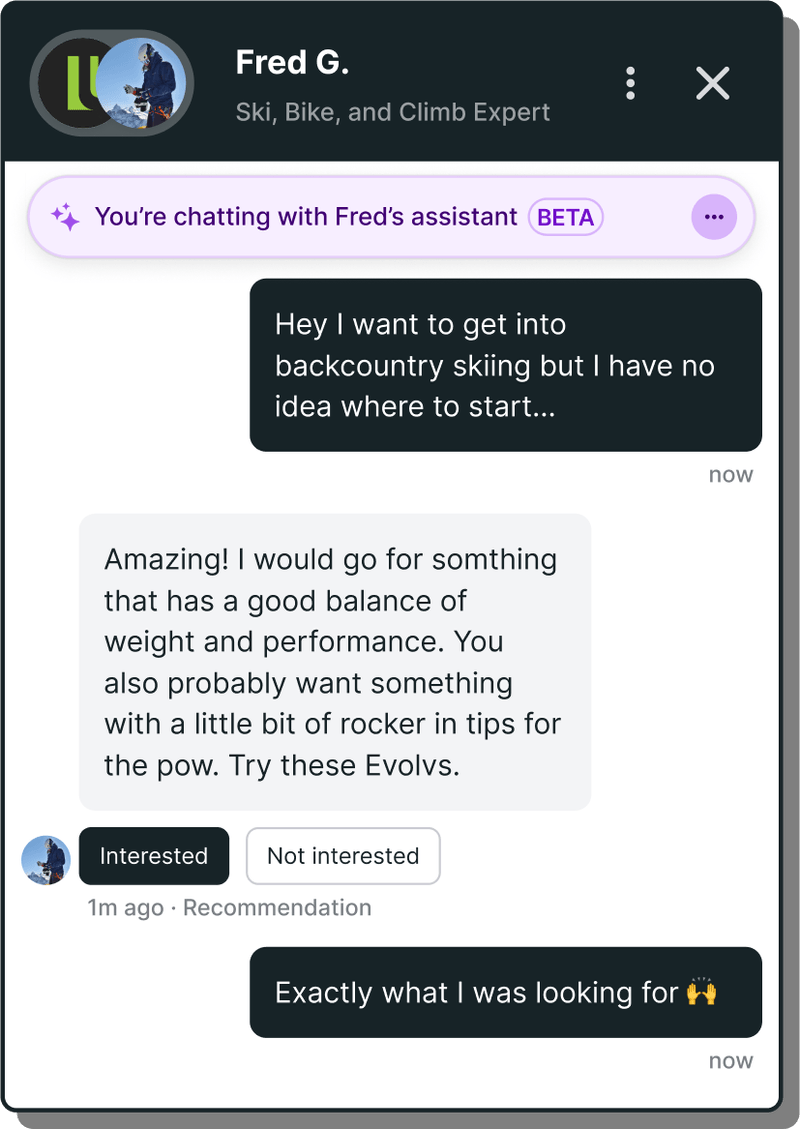Image resolution: width=800 pixels, height=1129 pixels.
Task: Select Interested on the recommendation
Action: click(x=154, y=856)
